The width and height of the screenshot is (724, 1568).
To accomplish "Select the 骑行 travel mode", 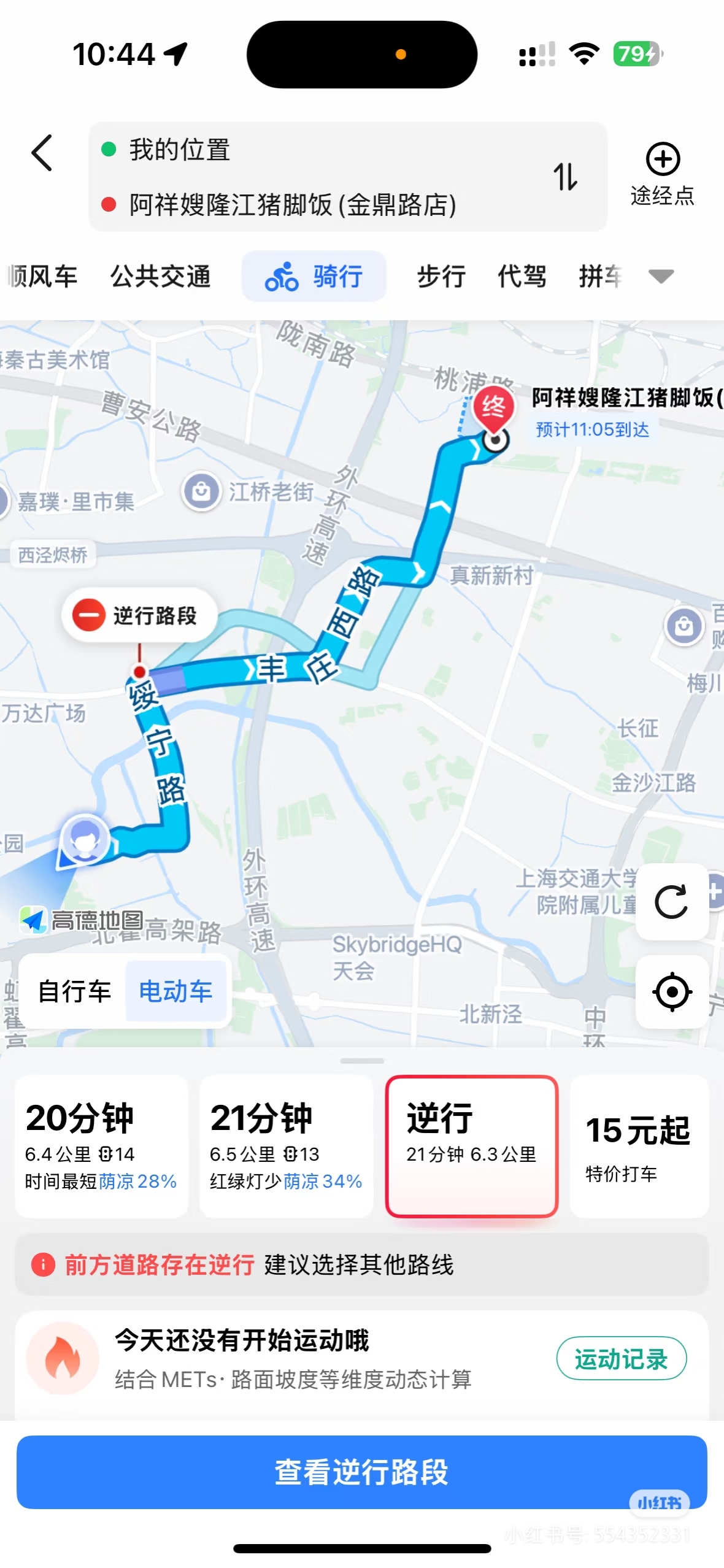I will pyautogui.click(x=314, y=276).
